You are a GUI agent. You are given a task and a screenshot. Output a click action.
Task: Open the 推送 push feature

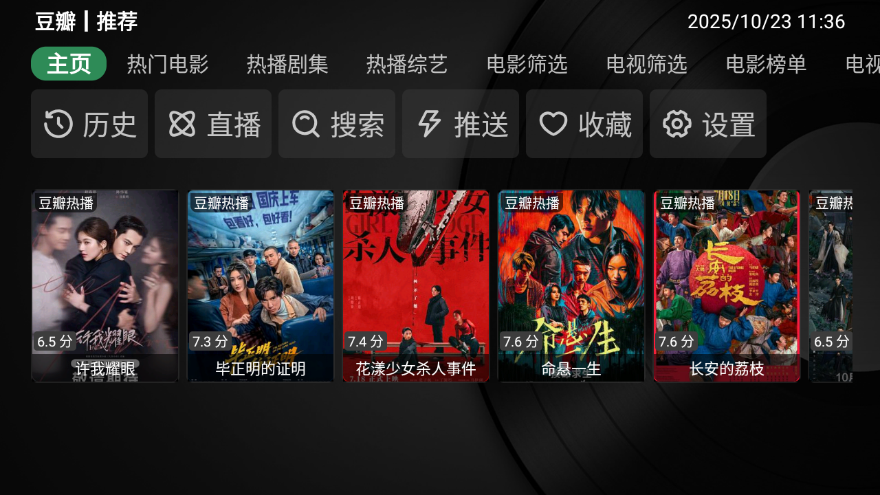pyautogui.click(x=461, y=124)
